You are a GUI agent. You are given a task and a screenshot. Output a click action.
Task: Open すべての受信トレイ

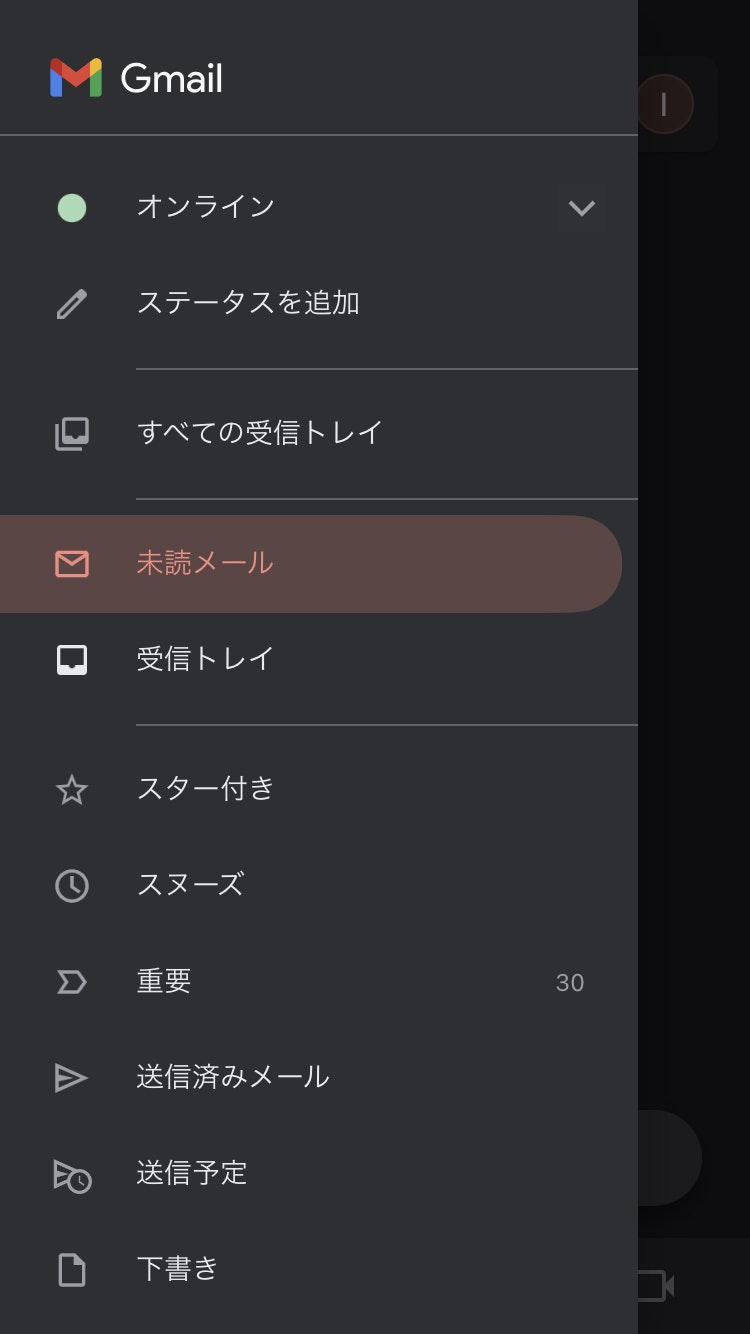point(258,433)
